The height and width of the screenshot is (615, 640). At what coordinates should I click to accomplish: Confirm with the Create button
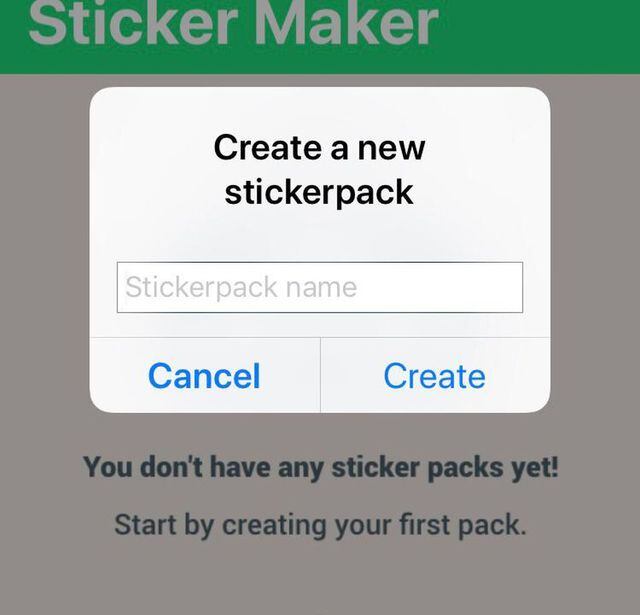pos(434,376)
